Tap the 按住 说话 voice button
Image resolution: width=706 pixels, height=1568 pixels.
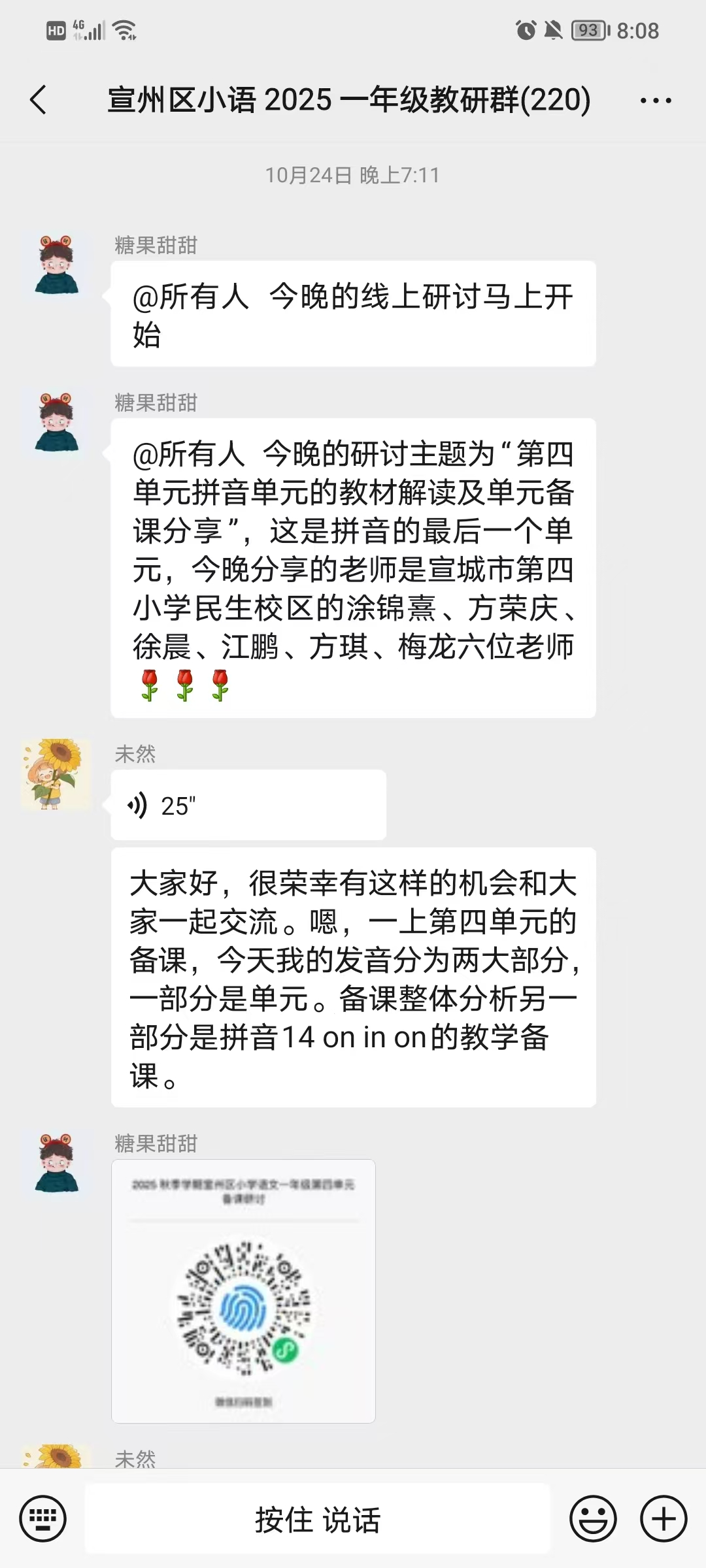[318, 1518]
